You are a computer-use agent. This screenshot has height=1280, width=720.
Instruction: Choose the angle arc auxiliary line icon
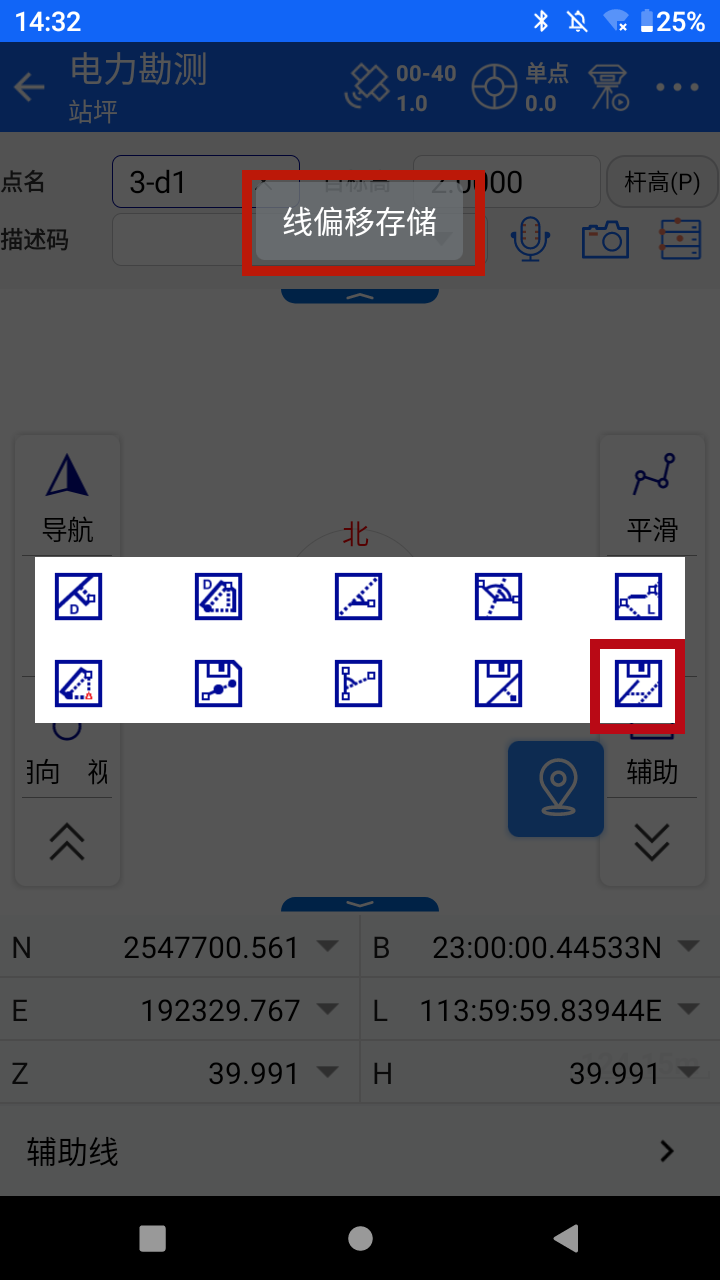[x=498, y=597]
